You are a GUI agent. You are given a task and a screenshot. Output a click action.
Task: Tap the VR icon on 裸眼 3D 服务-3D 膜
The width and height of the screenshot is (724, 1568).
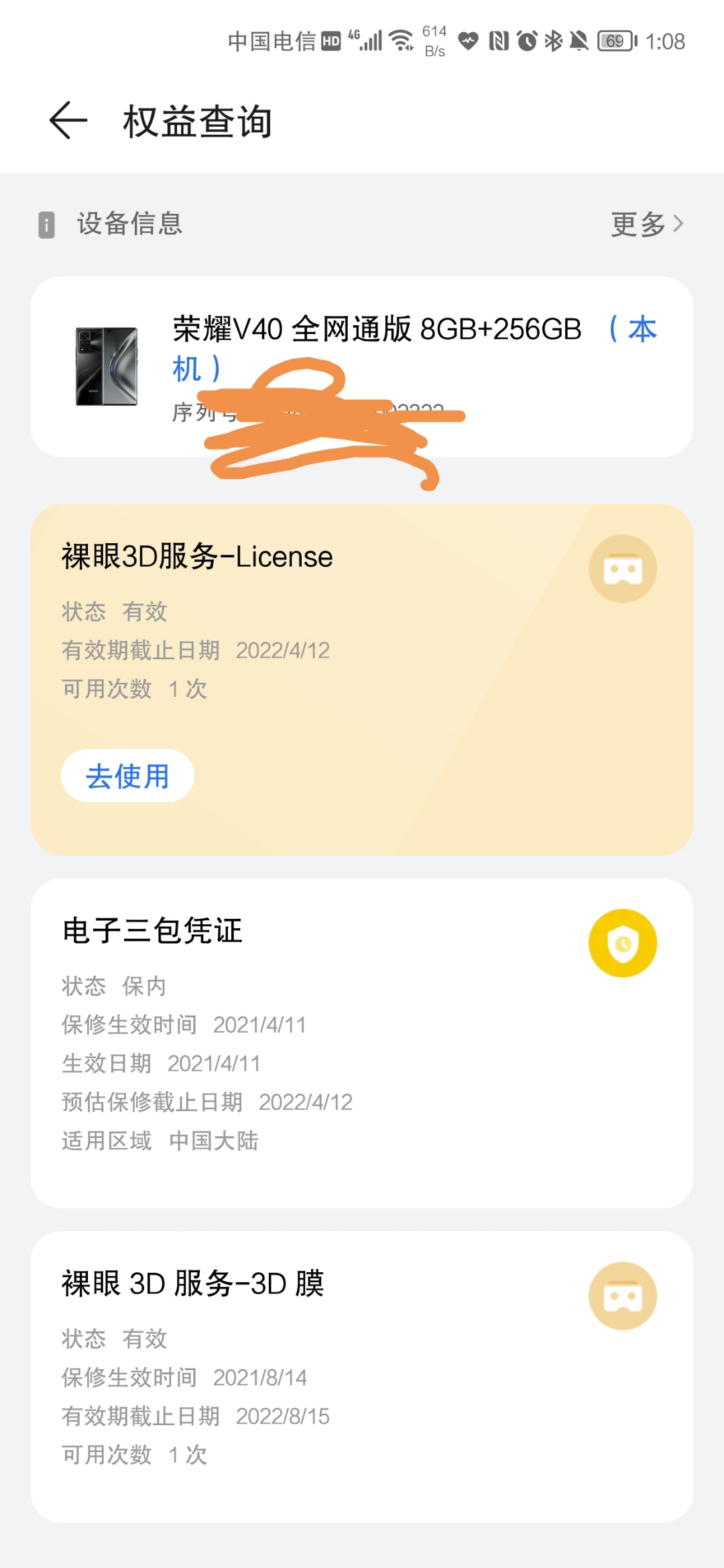coord(622,1295)
